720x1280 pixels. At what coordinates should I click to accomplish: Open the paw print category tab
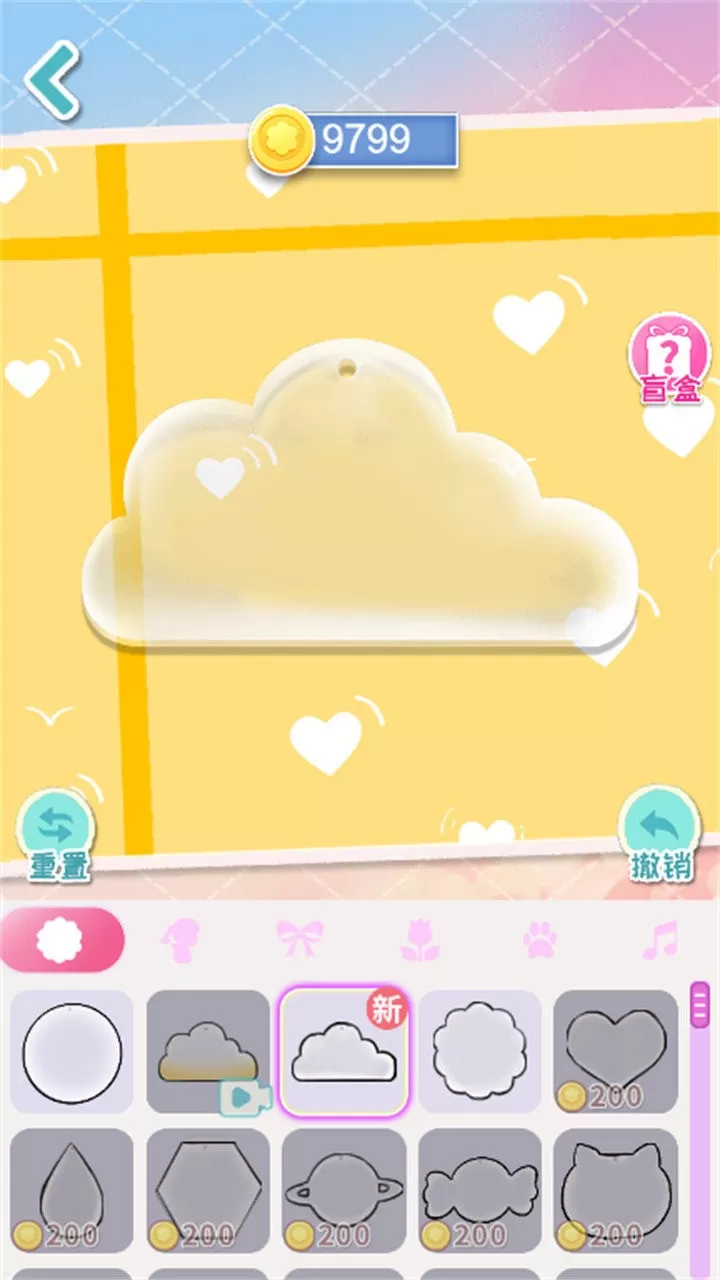pyautogui.click(x=540, y=940)
